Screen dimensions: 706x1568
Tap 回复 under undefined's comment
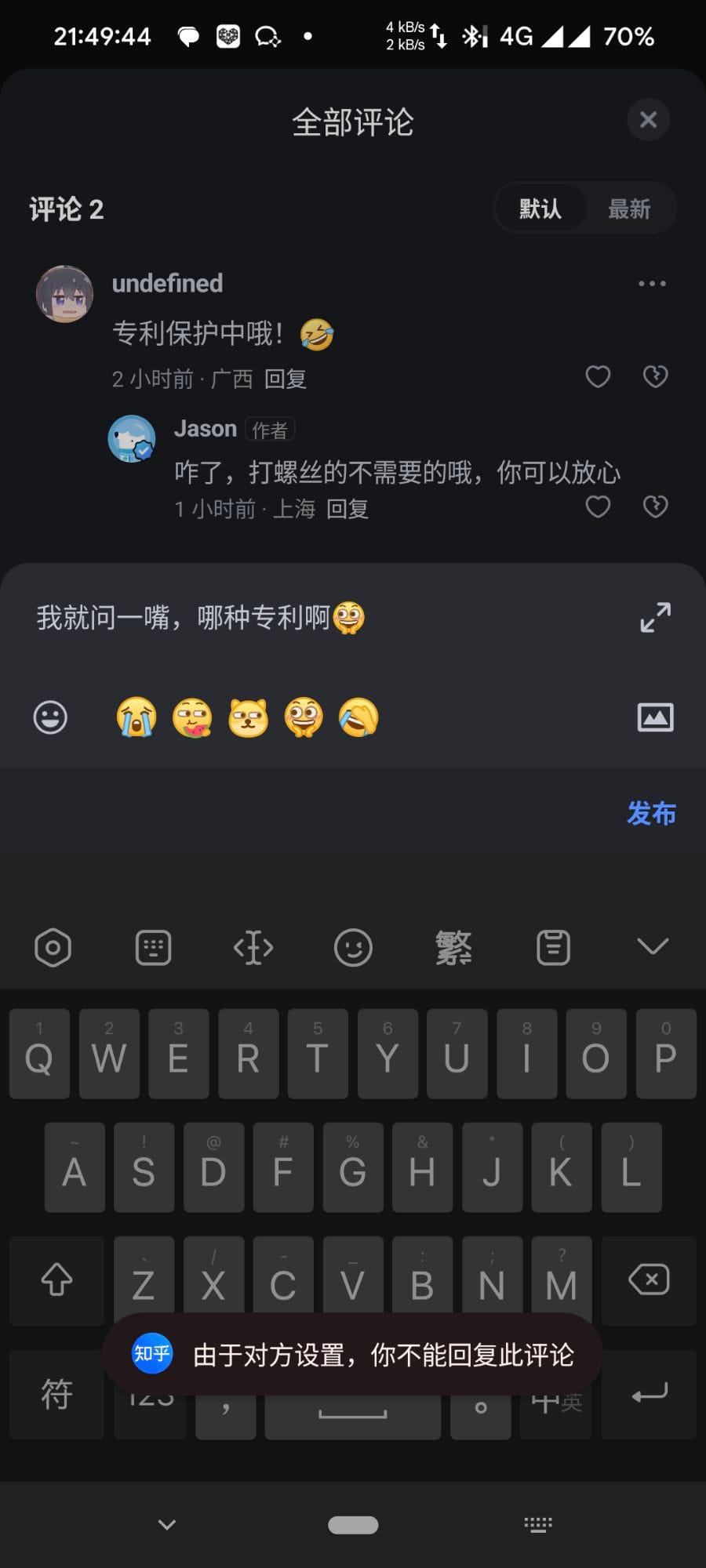(x=286, y=379)
